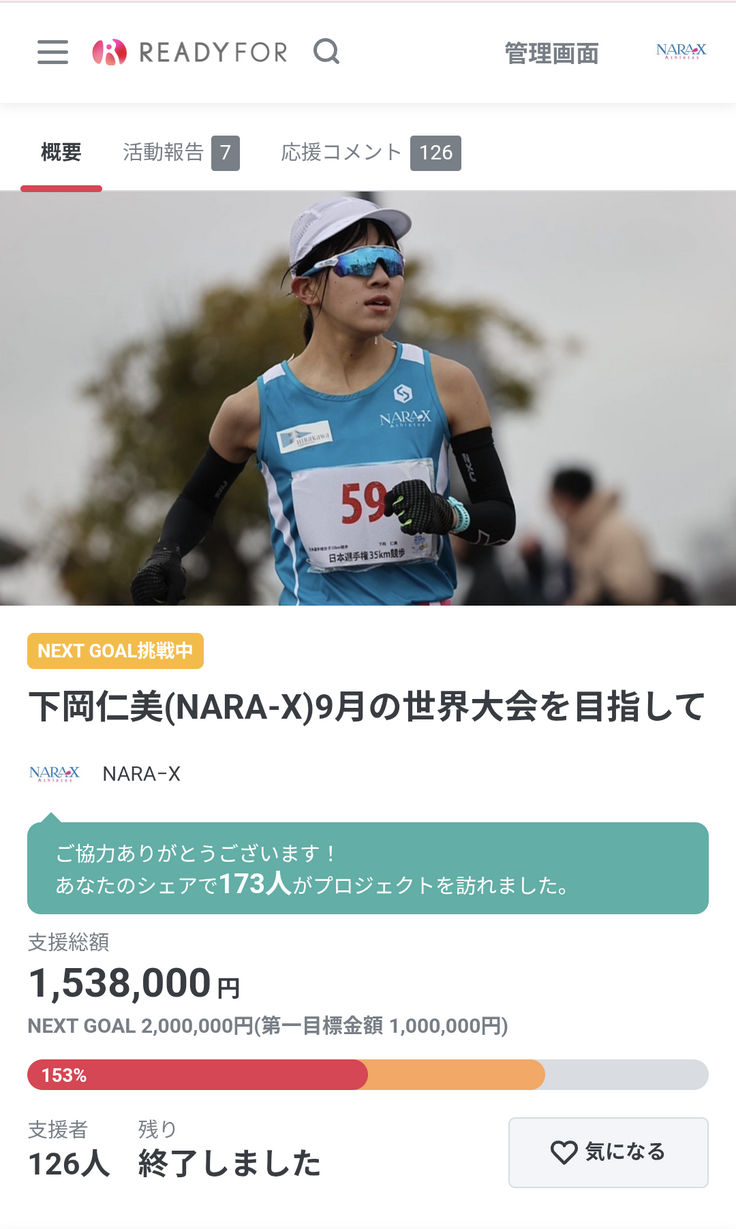Open the hamburger drawer menu
The height and width of the screenshot is (1229, 736).
pos(52,52)
